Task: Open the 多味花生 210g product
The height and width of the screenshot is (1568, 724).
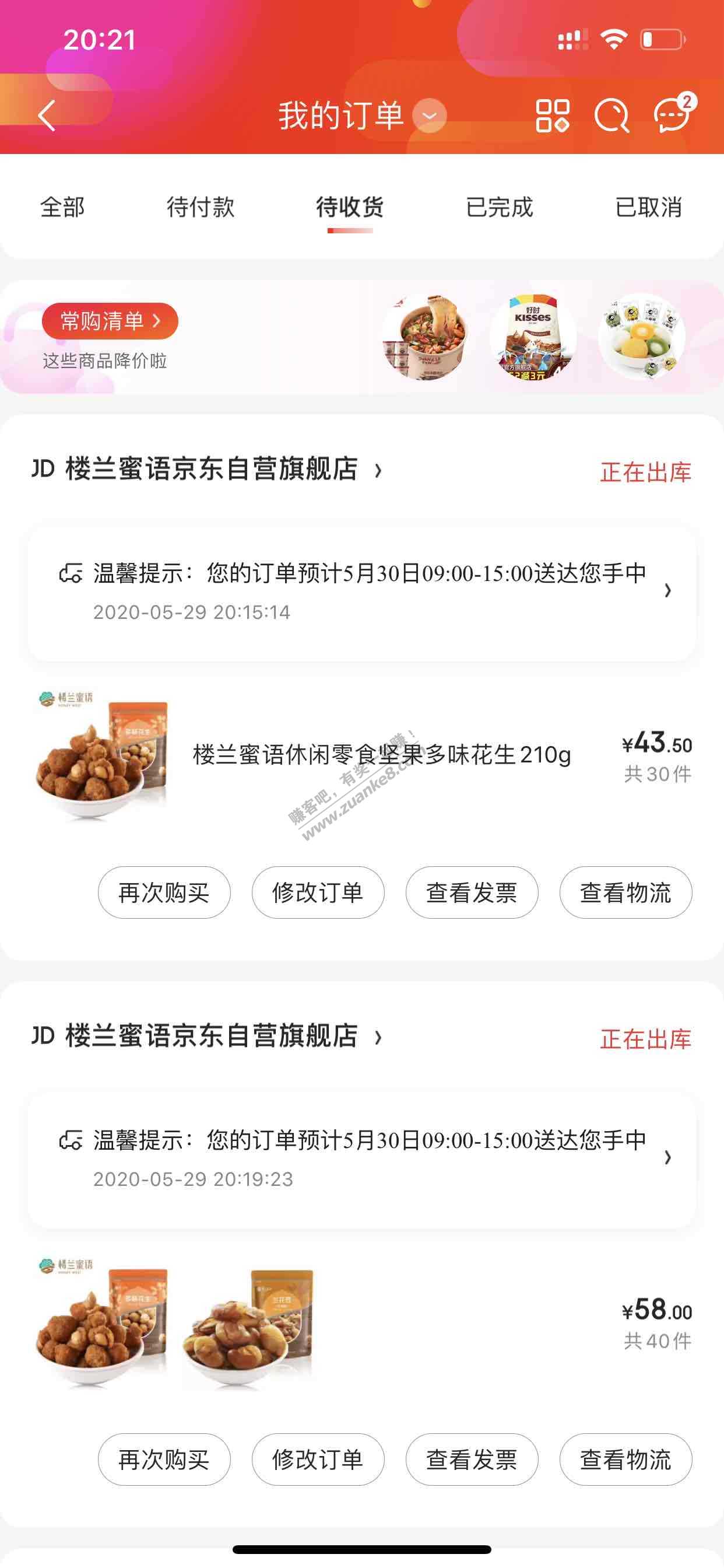Action: [381, 755]
